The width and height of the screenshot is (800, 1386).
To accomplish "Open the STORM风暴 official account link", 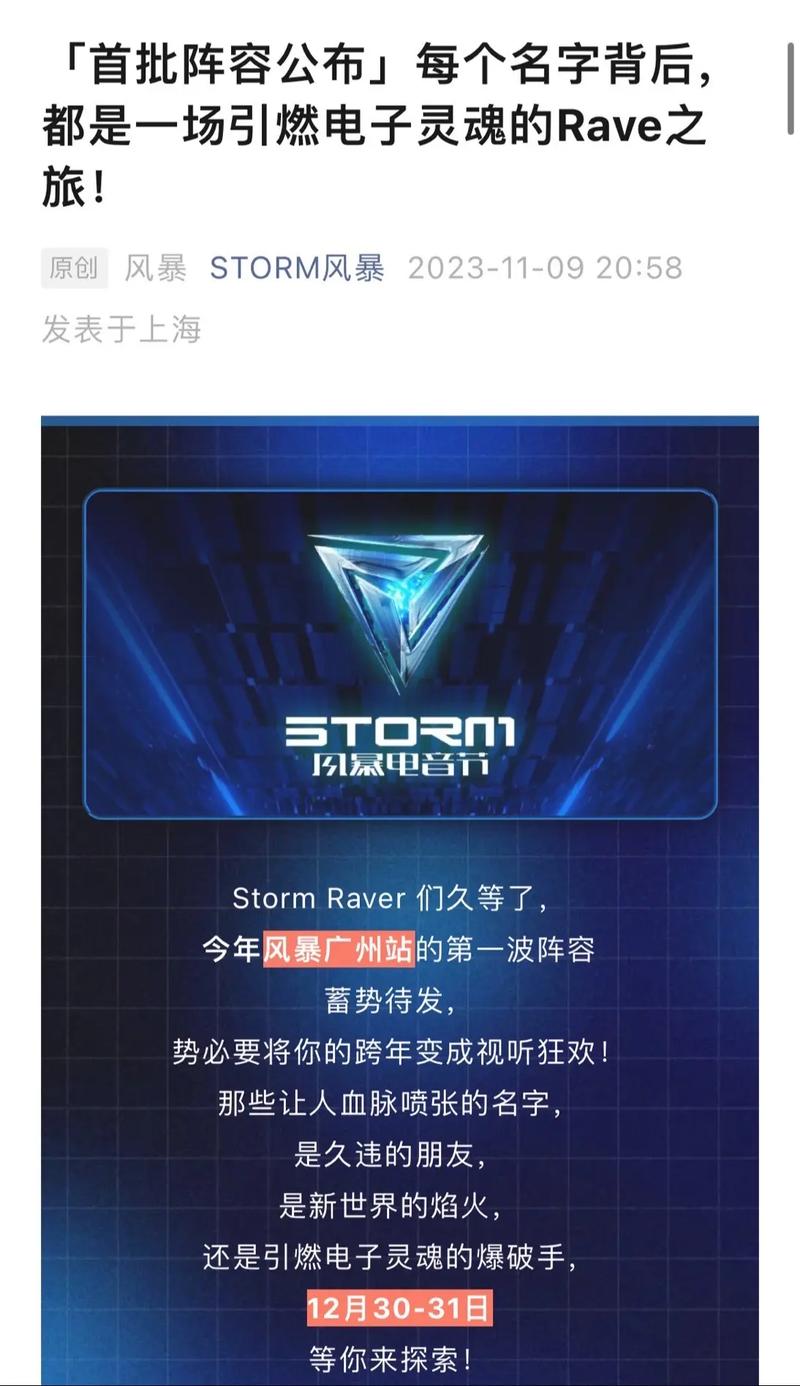I will [x=297, y=268].
